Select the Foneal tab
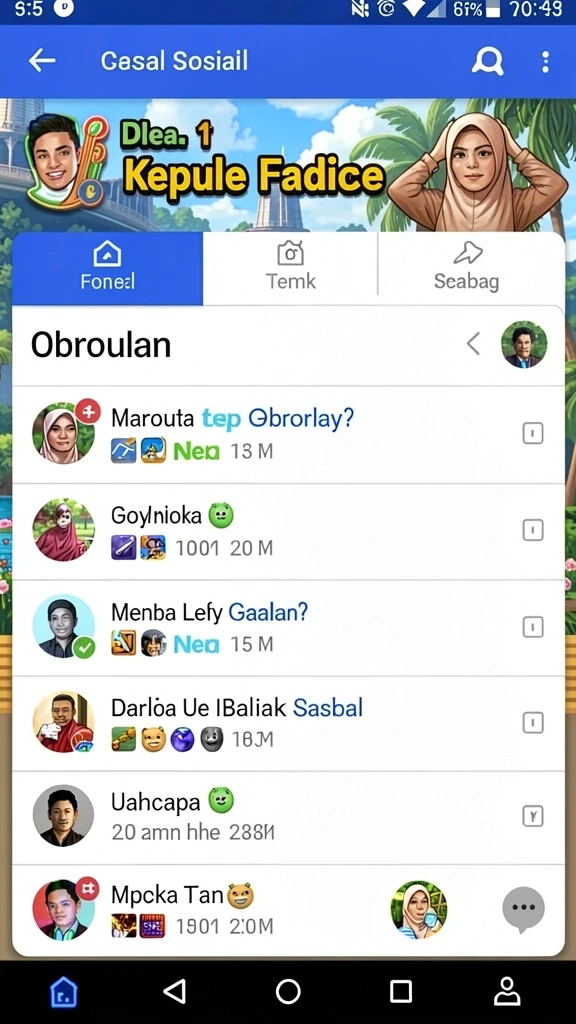 pyautogui.click(x=108, y=268)
